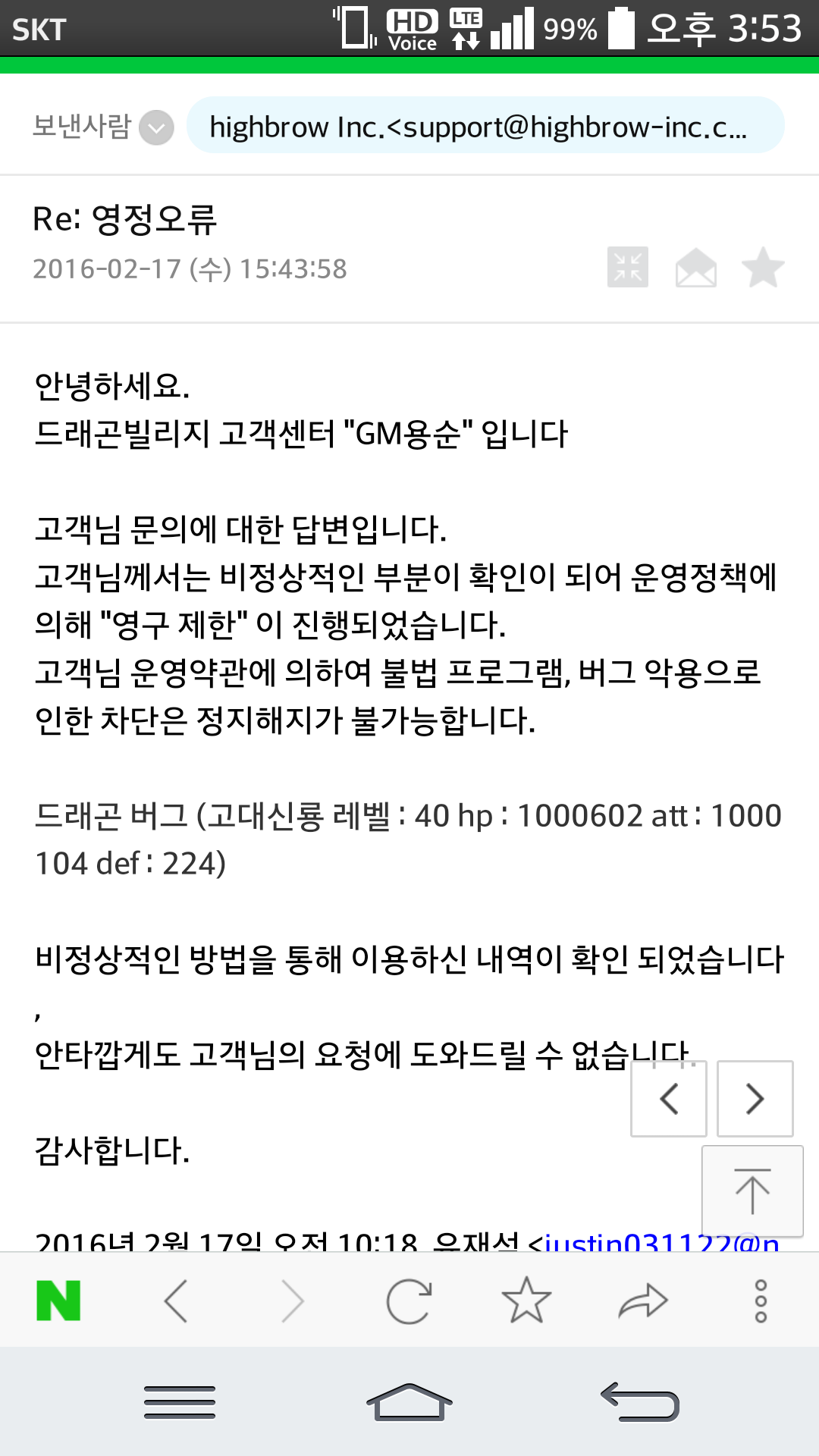Open the three-dot overflow menu
The height and width of the screenshot is (1456, 819).
tap(761, 1301)
